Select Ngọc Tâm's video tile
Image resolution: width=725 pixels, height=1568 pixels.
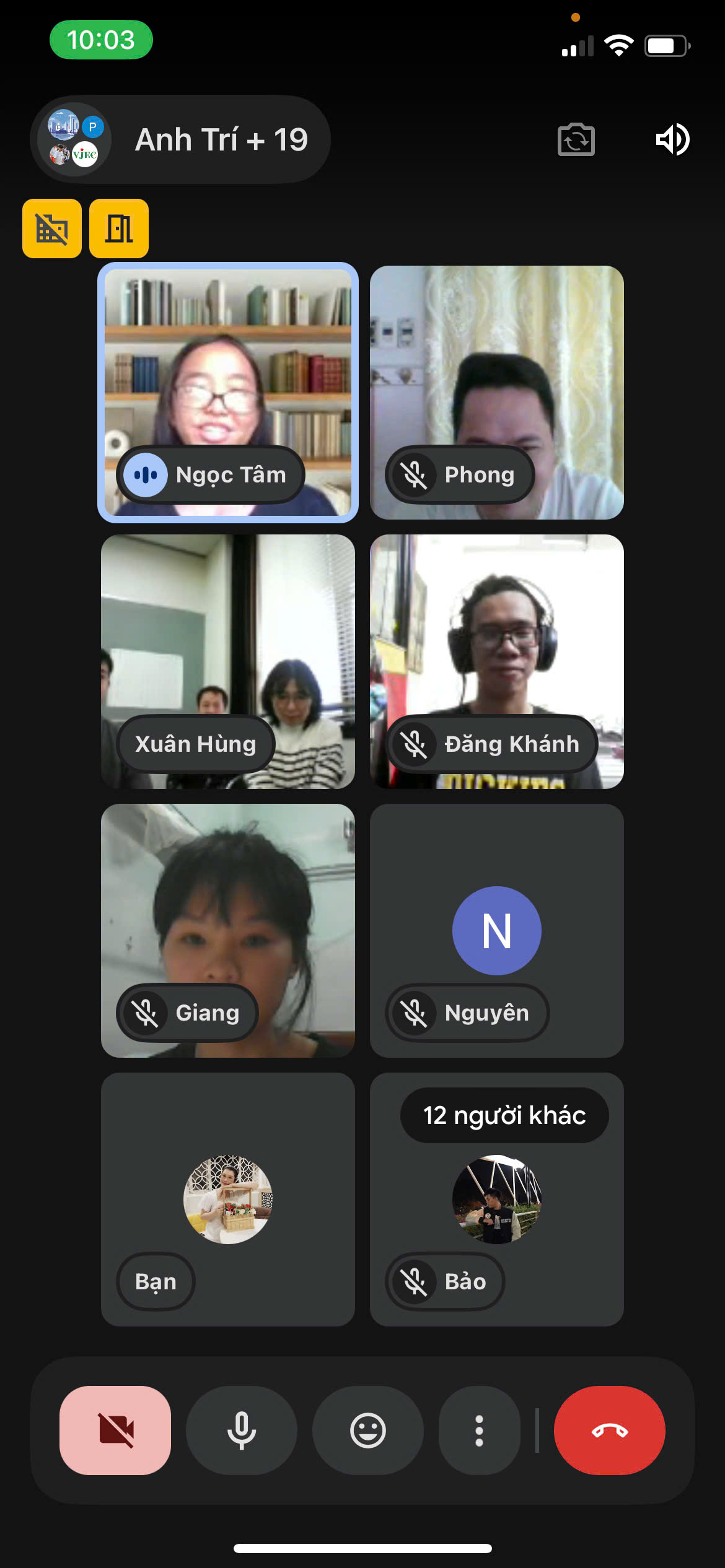pyautogui.click(x=228, y=372)
